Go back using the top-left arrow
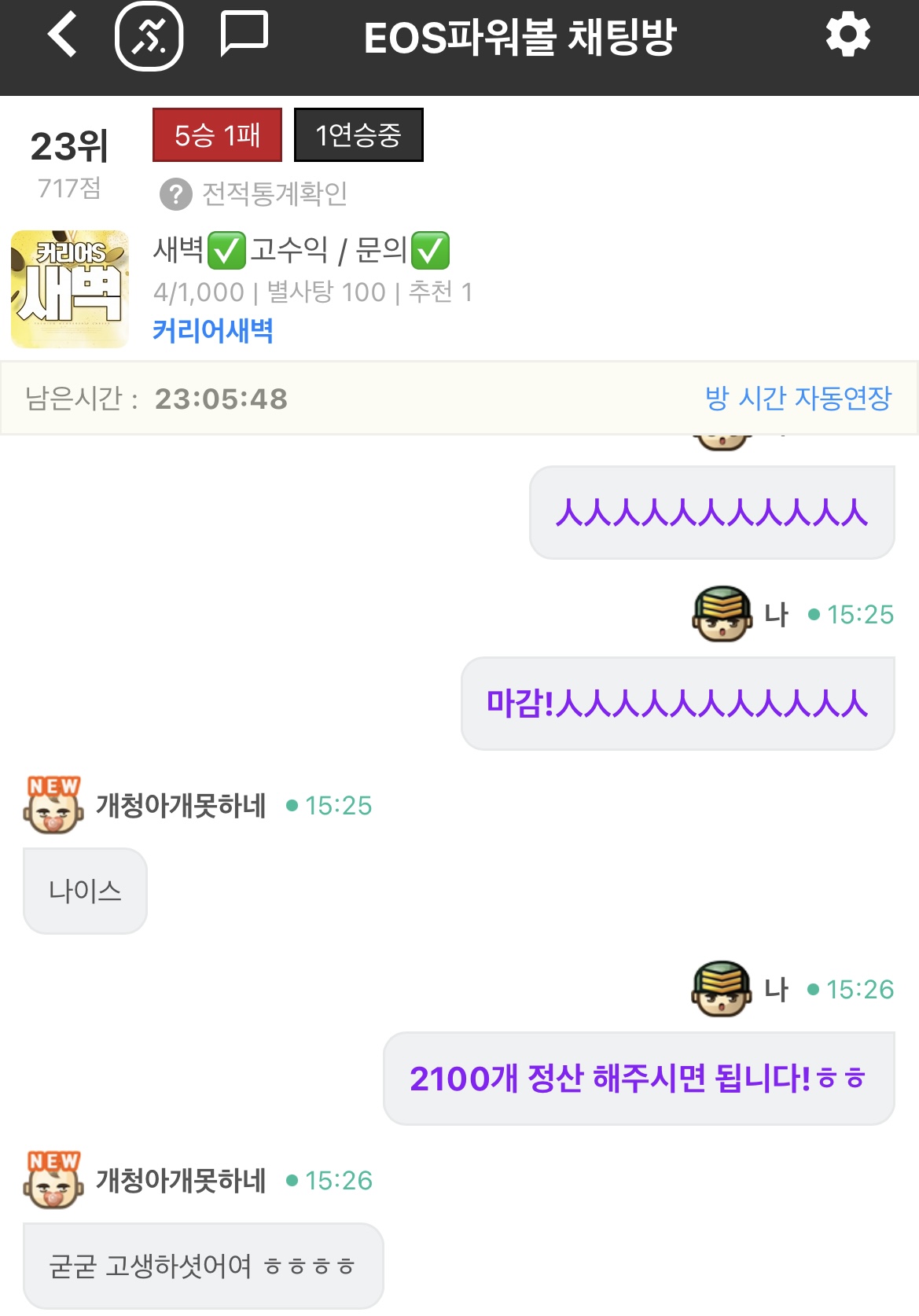 63,35
